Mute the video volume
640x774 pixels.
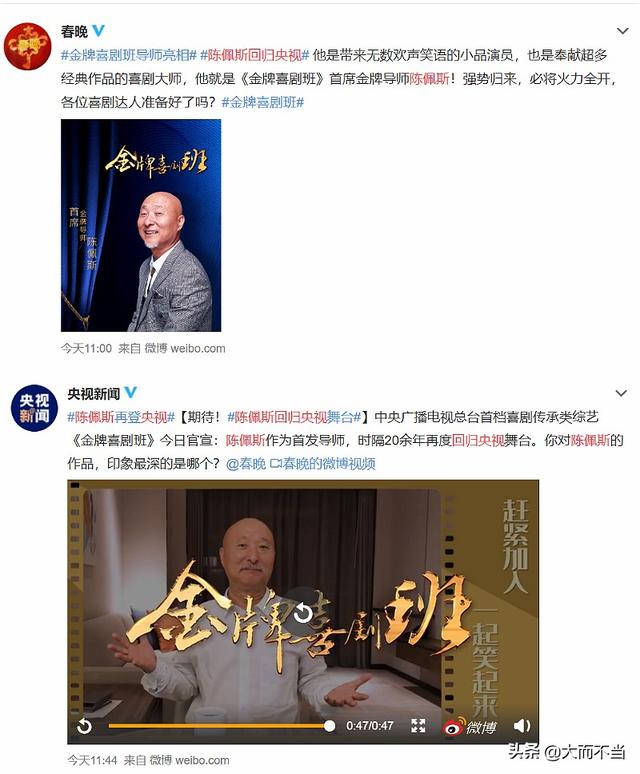[522, 726]
